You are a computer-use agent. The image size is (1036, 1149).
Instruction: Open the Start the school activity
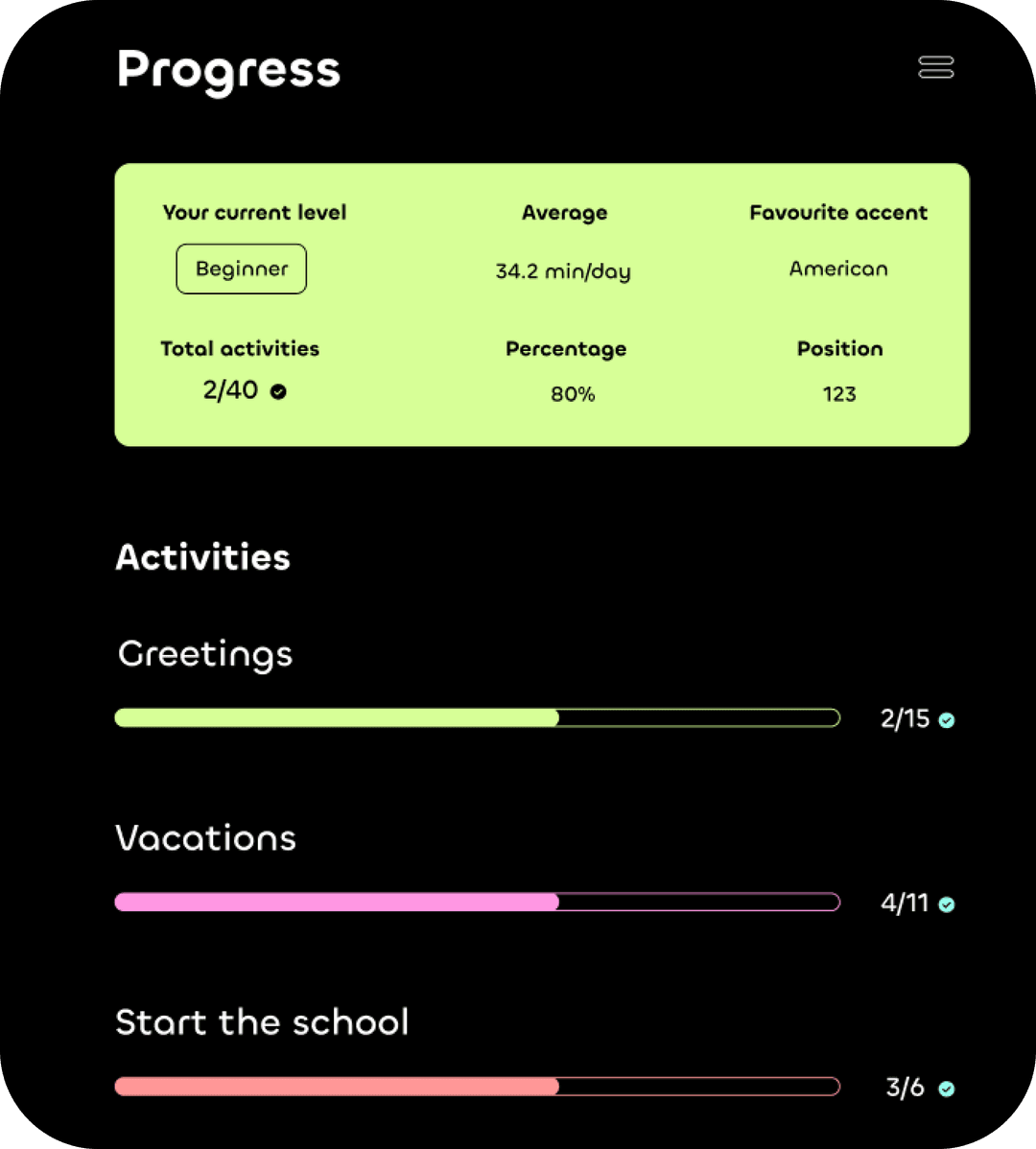coord(262,1022)
